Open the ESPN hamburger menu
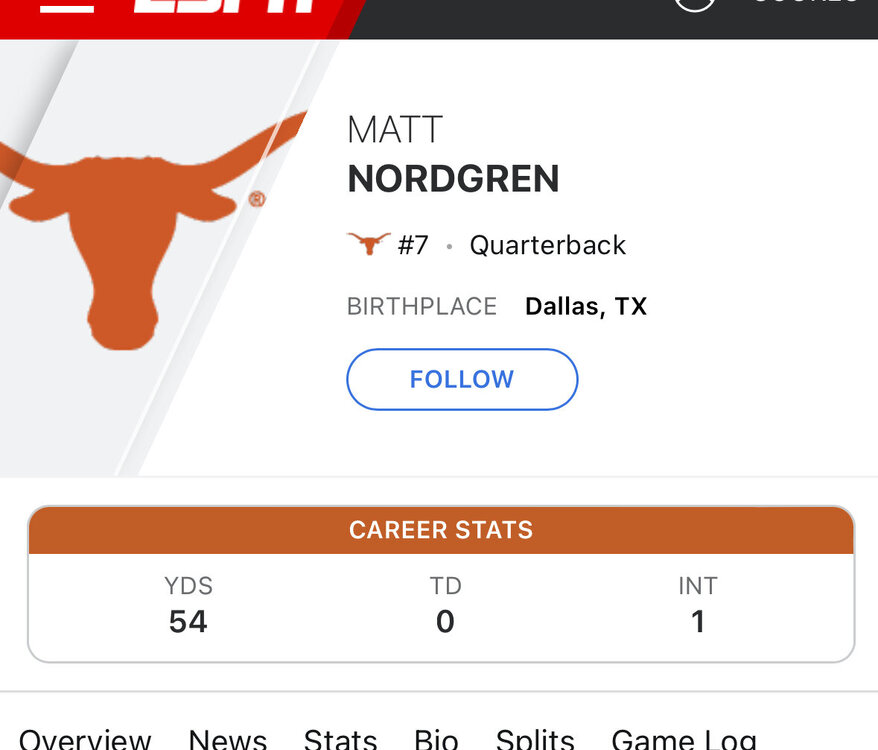The image size is (878, 750). click(x=66, y=5)
